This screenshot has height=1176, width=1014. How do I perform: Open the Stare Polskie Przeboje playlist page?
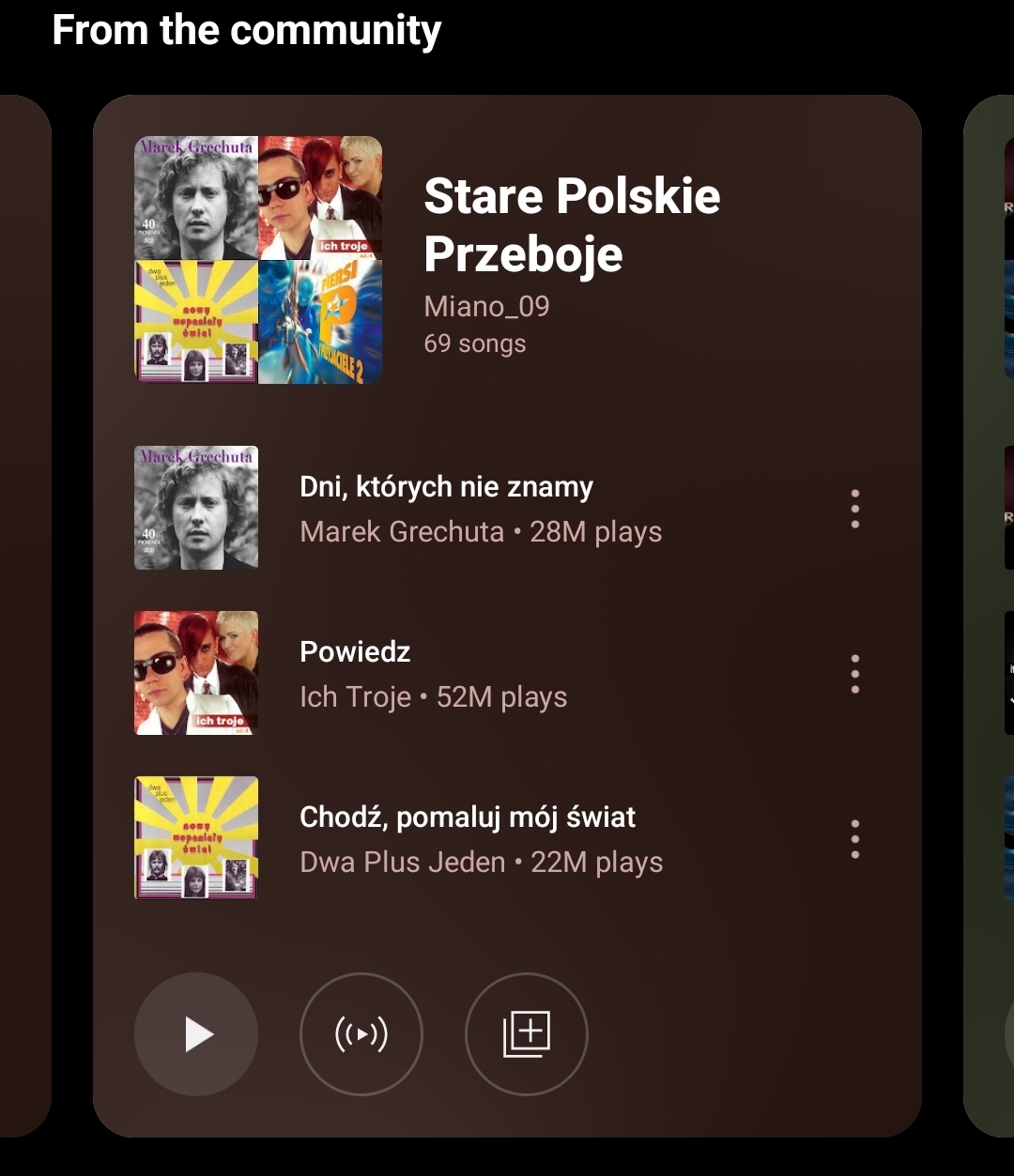(x=571, y=225)
